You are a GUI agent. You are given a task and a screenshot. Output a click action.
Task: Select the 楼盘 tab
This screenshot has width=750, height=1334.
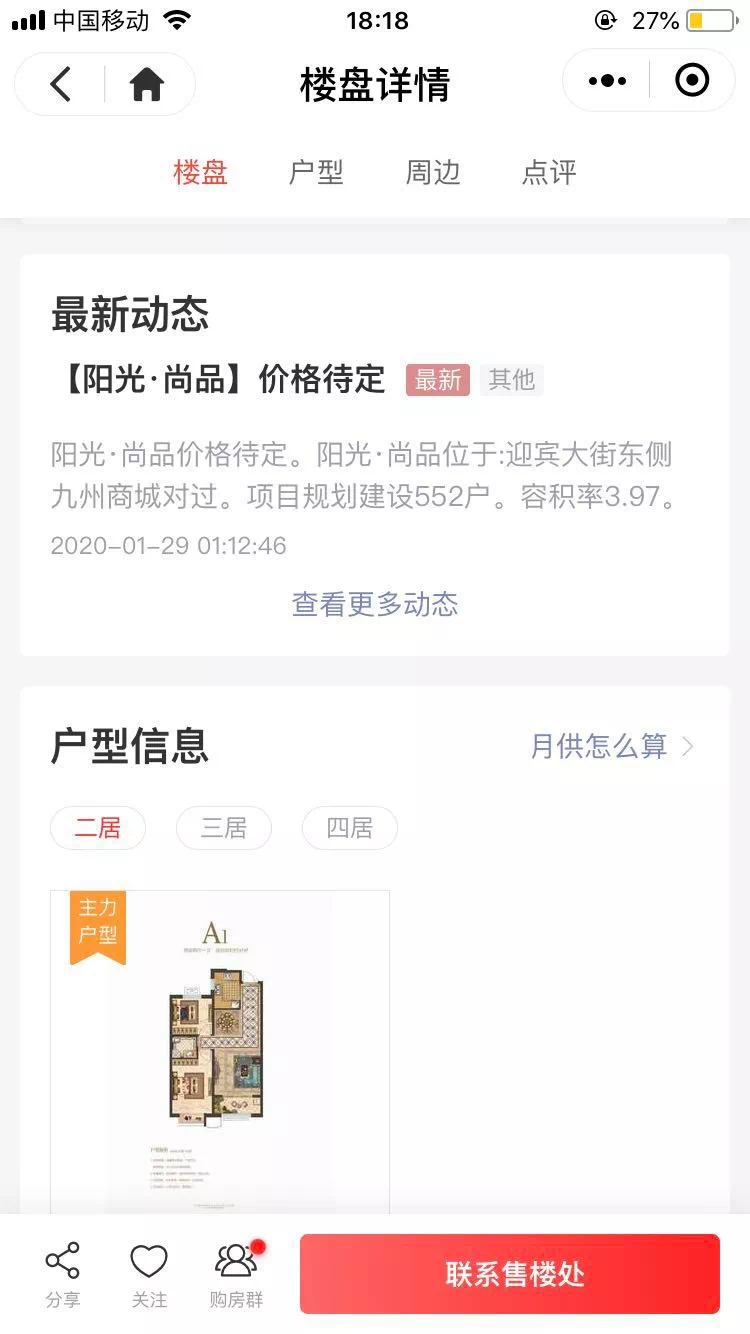(200, 172)
